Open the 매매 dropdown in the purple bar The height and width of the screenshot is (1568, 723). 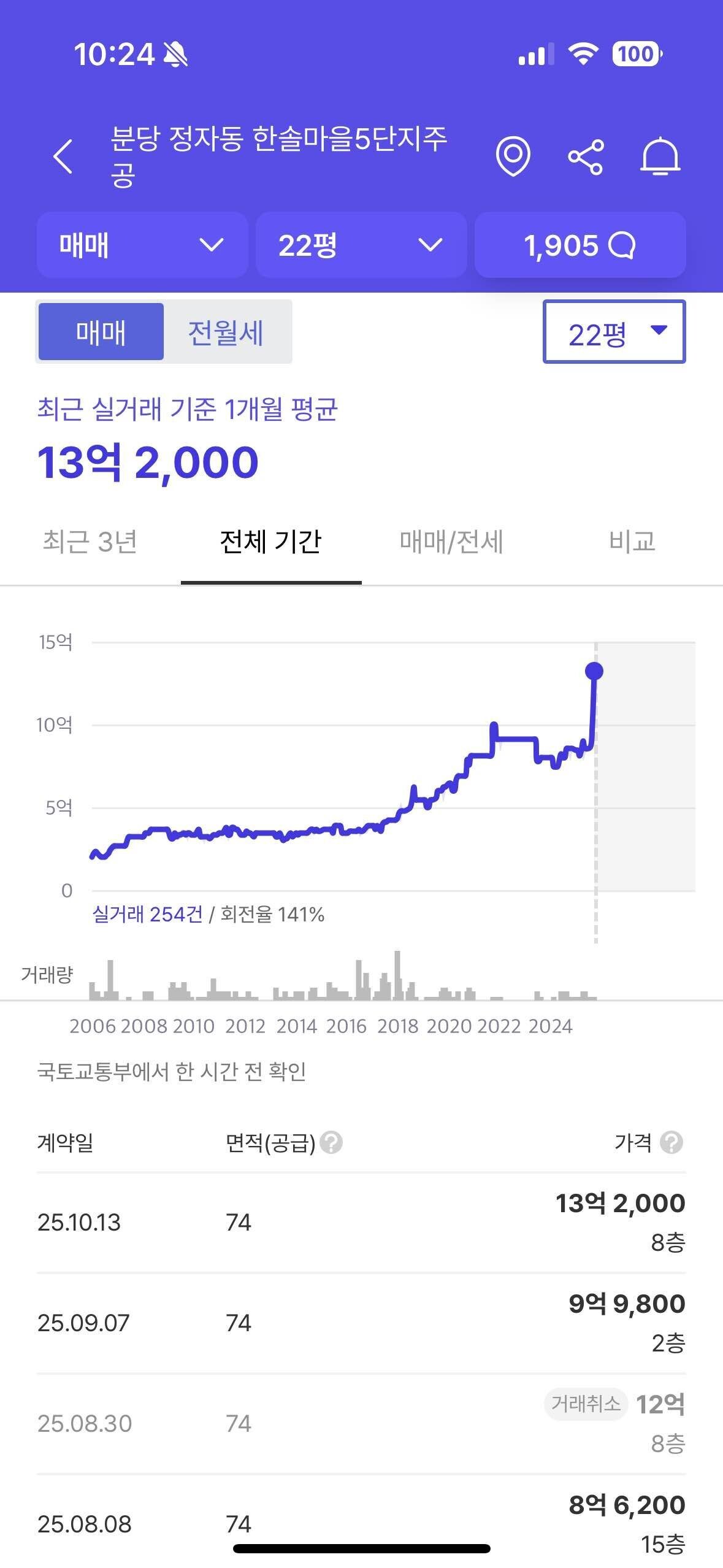pyautogui.click(x=142, y=245)
